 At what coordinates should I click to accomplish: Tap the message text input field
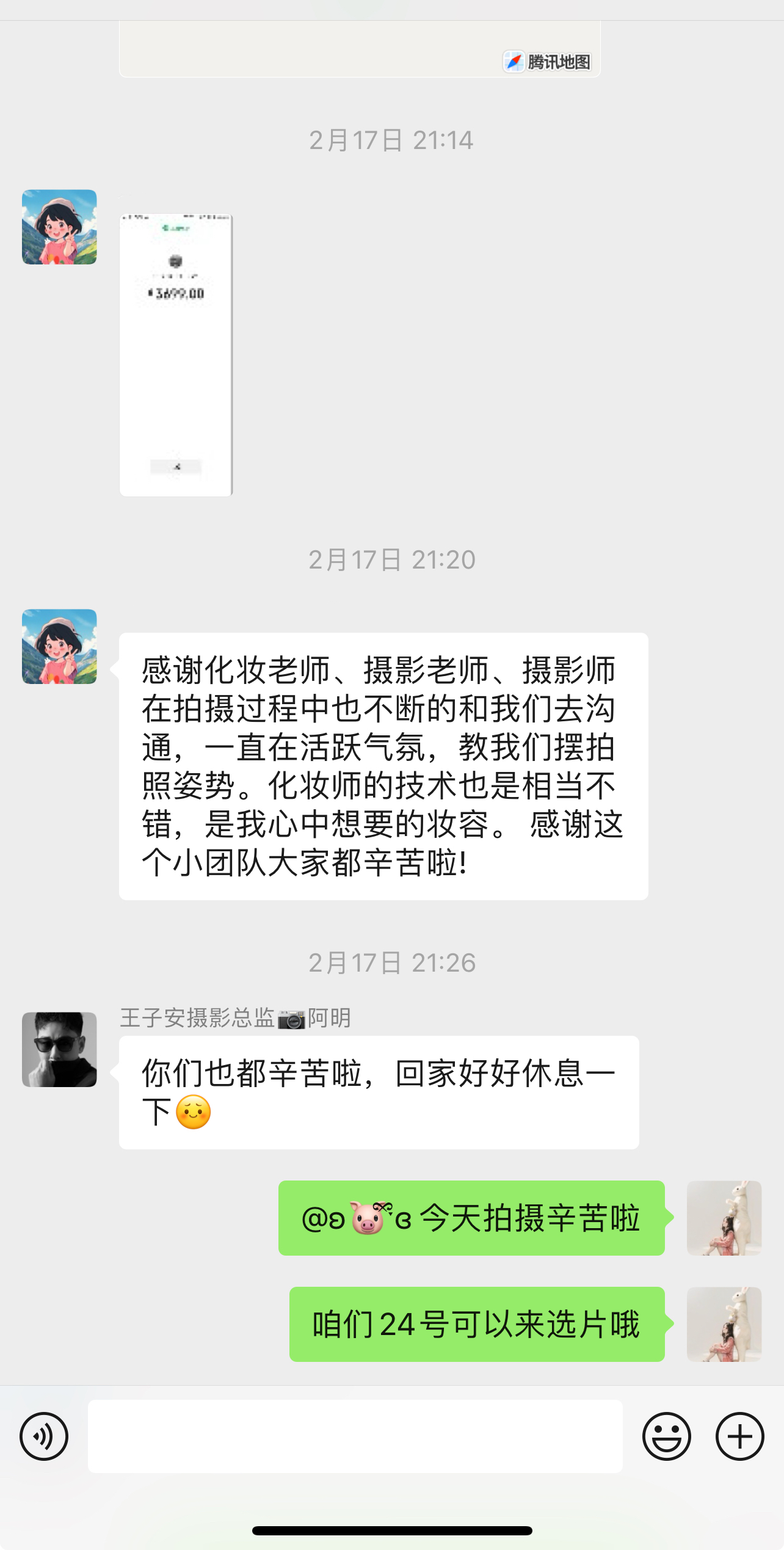click(x=355, y=1436)
